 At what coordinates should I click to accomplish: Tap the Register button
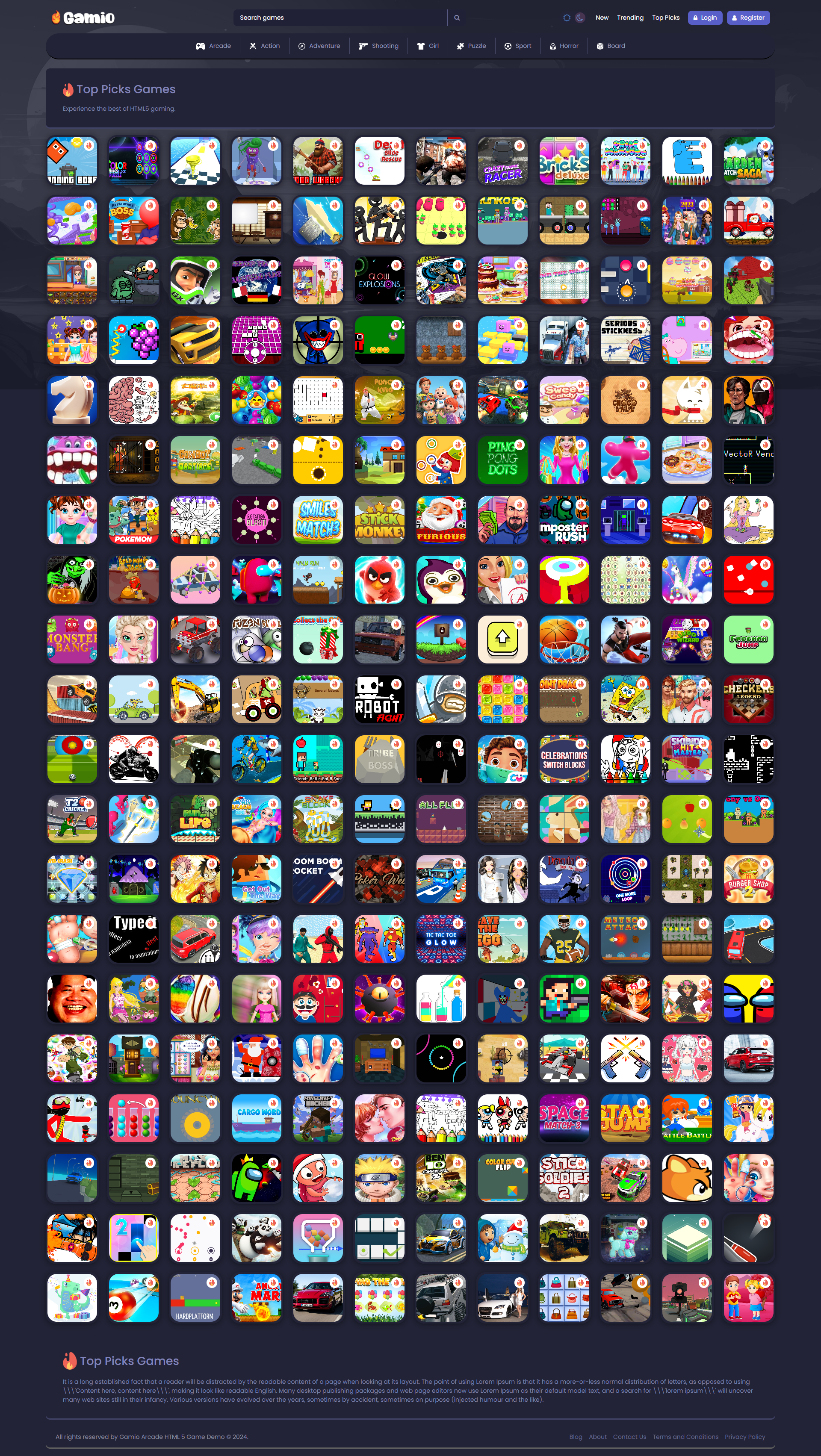pyautogui.click(x=747, y=18)
